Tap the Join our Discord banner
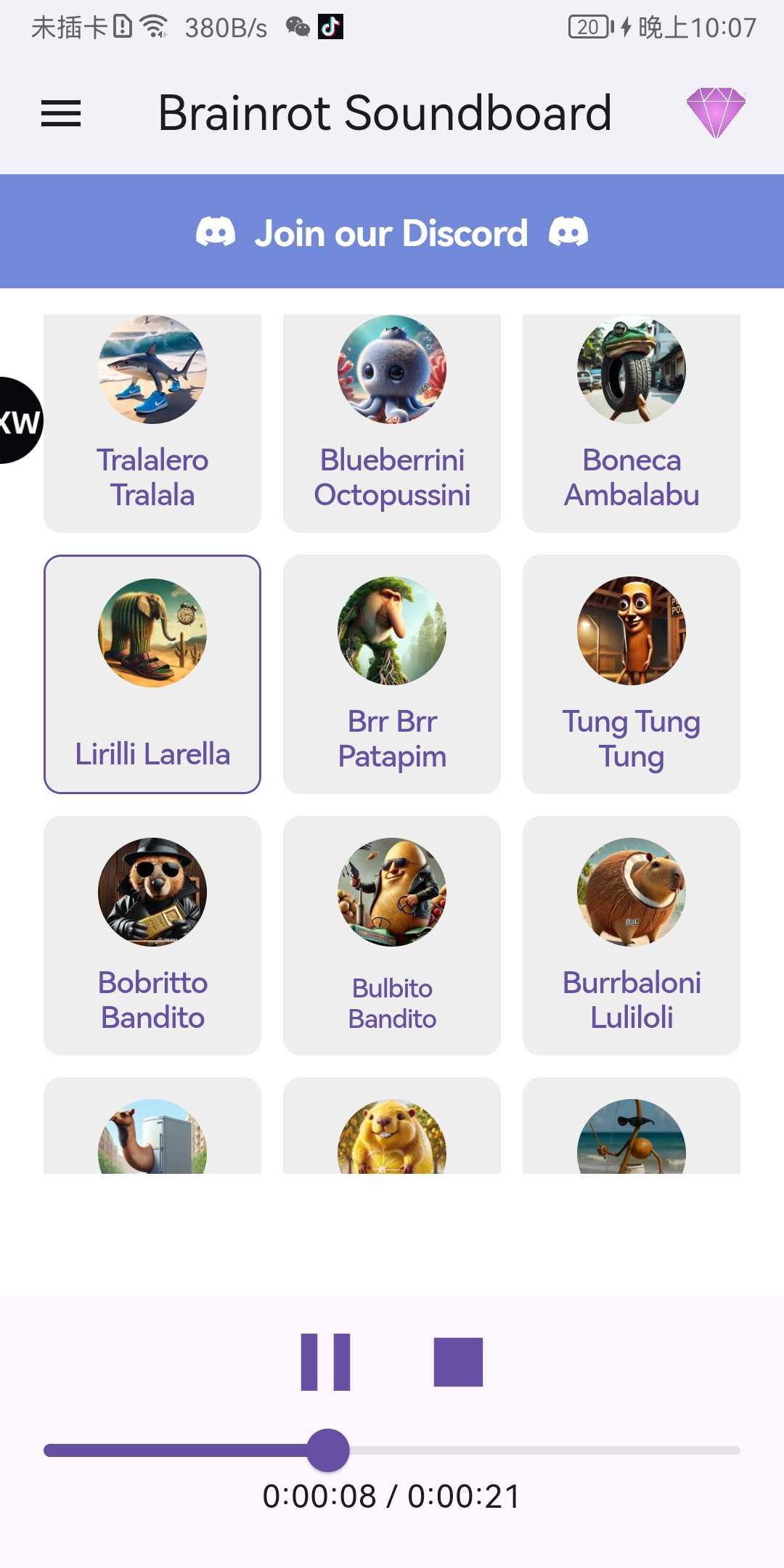Screen dimensions: 784x1568 (x=392, y=232)
